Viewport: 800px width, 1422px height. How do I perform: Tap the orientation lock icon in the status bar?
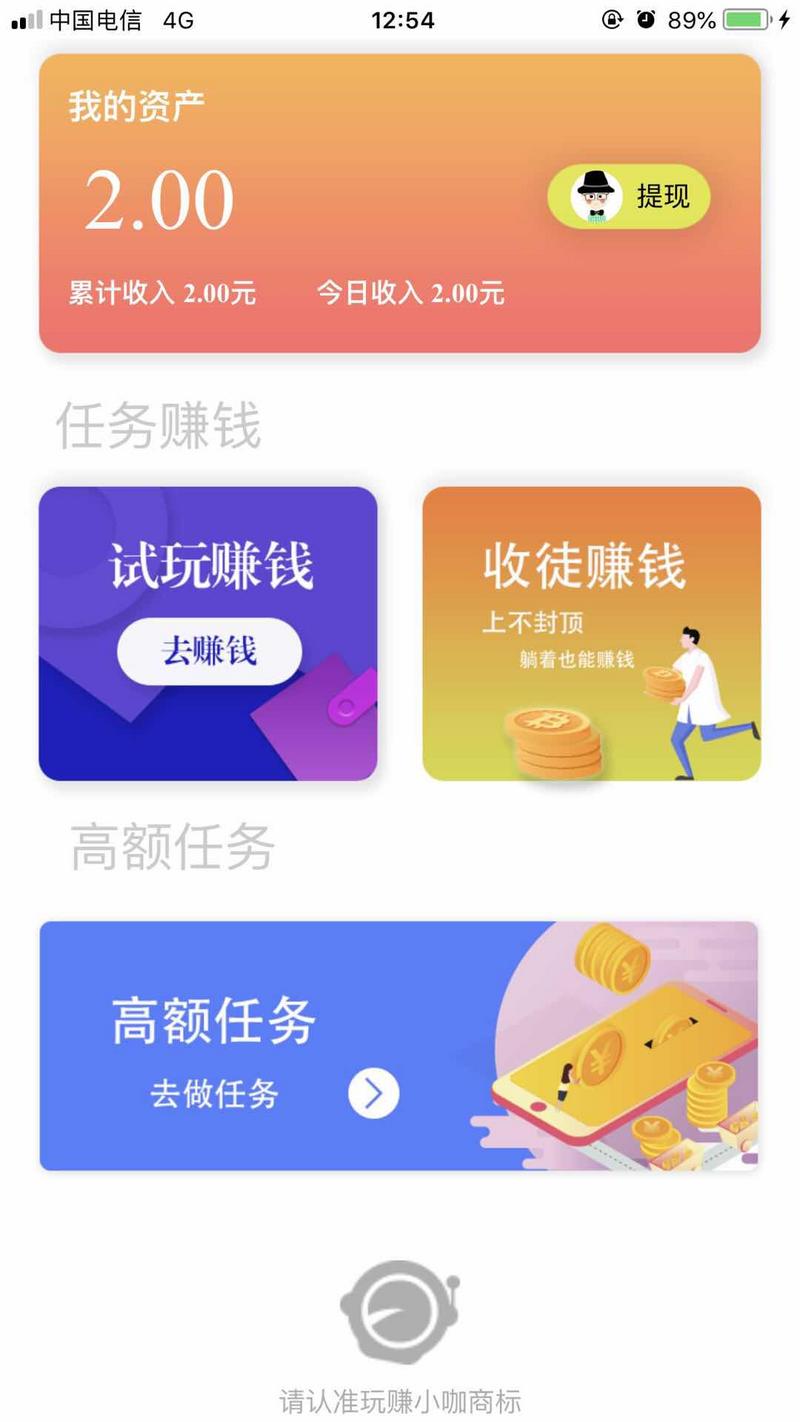(610, 17)
